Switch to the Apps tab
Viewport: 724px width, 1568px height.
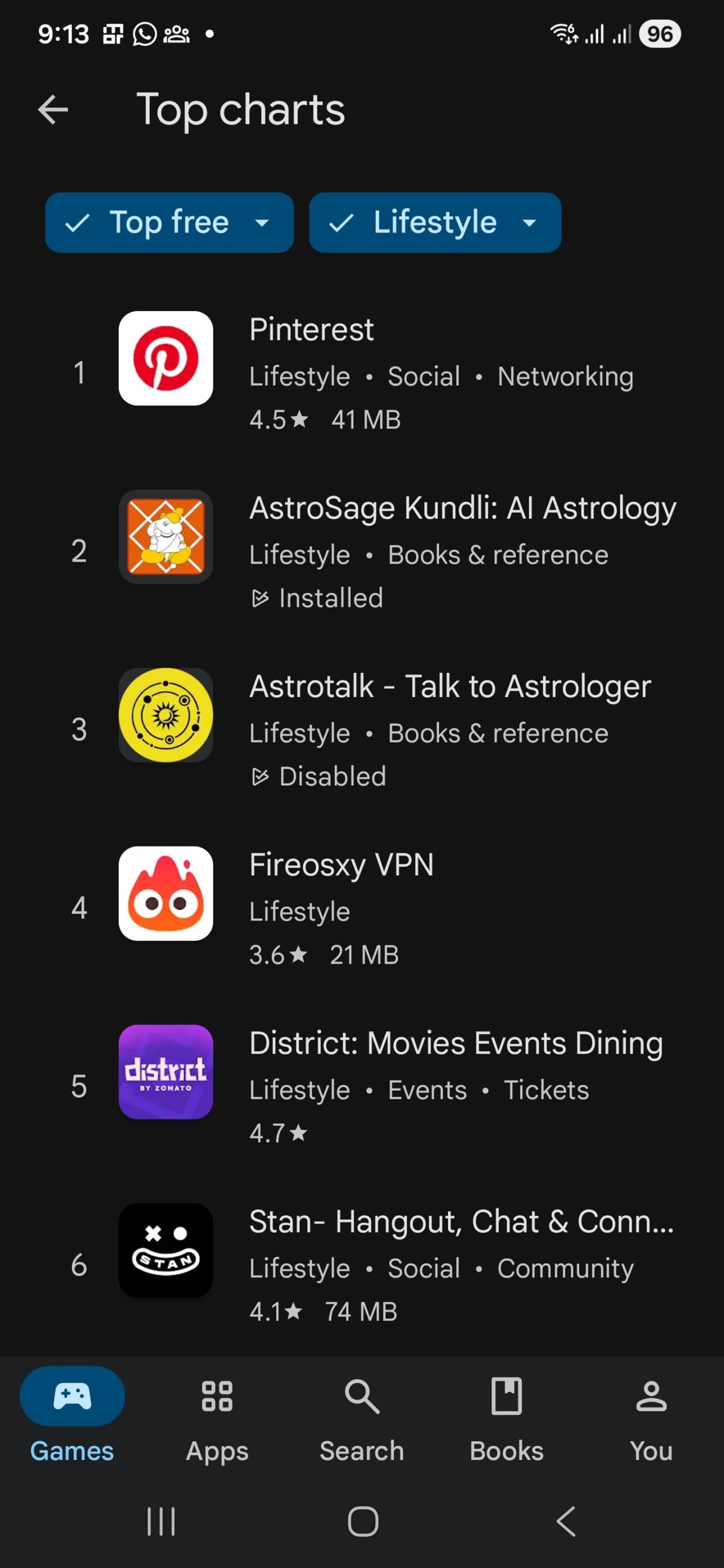point(217,1418)
